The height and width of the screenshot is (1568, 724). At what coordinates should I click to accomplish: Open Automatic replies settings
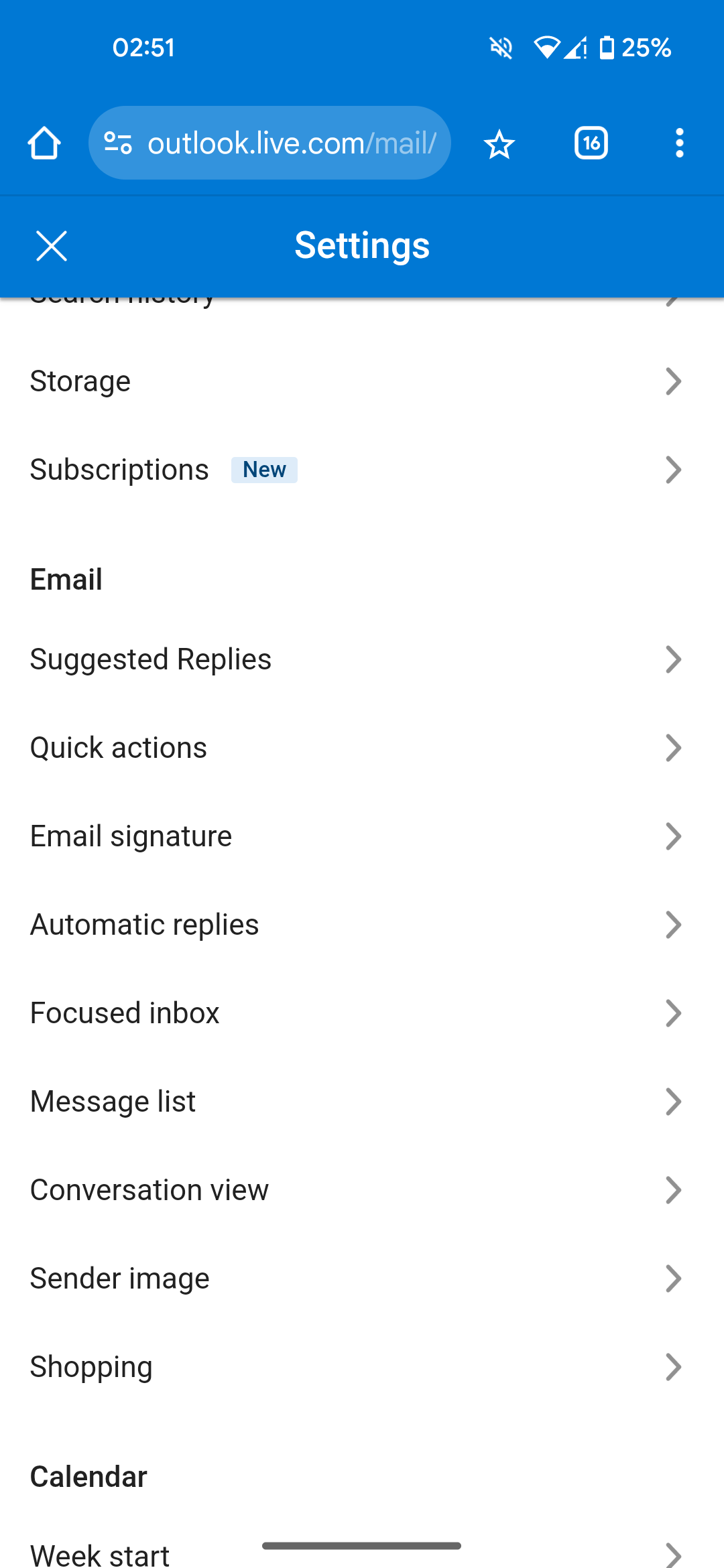[362, 925]
